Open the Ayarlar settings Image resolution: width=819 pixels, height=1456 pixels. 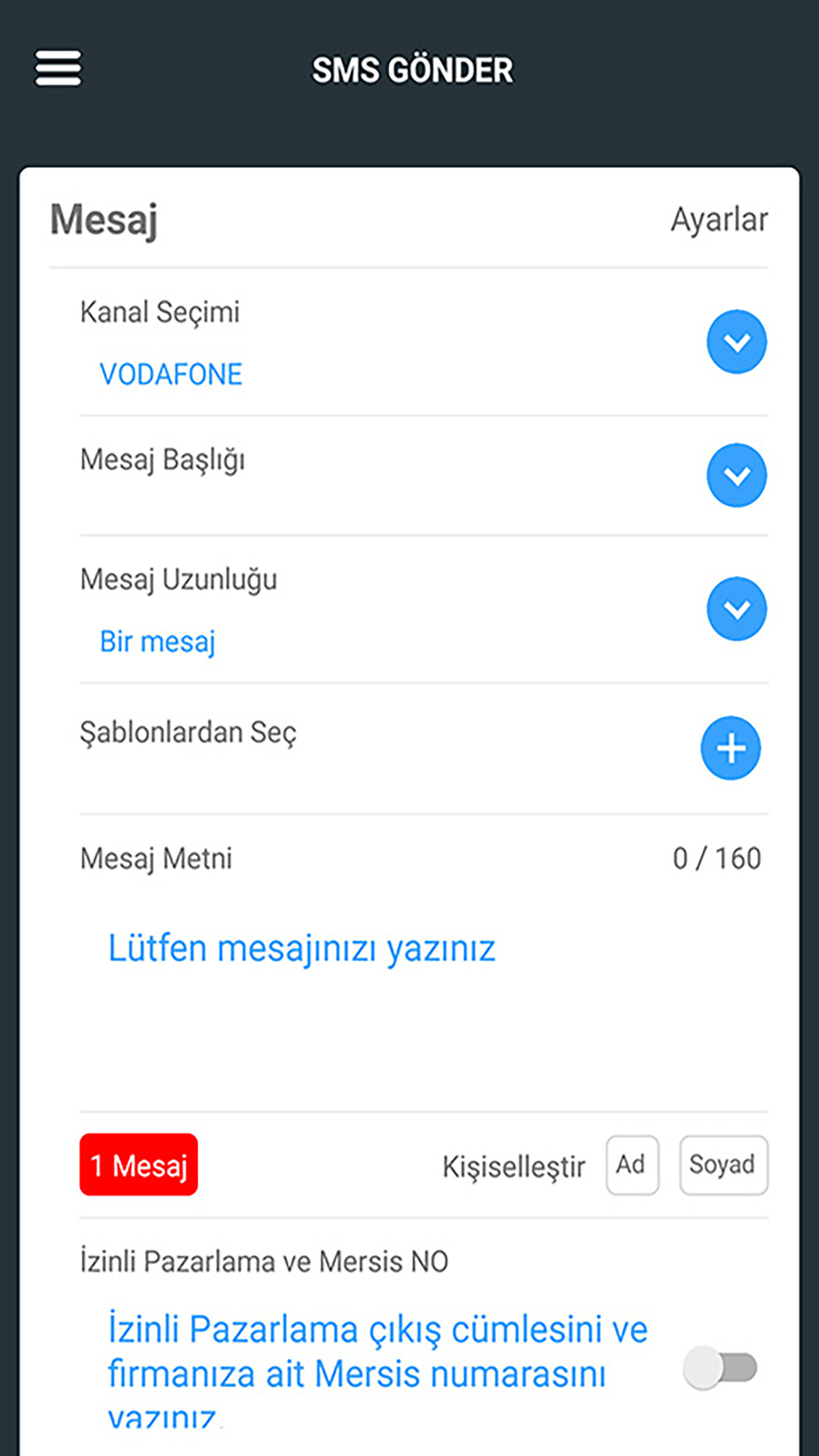tap(718, 220)
